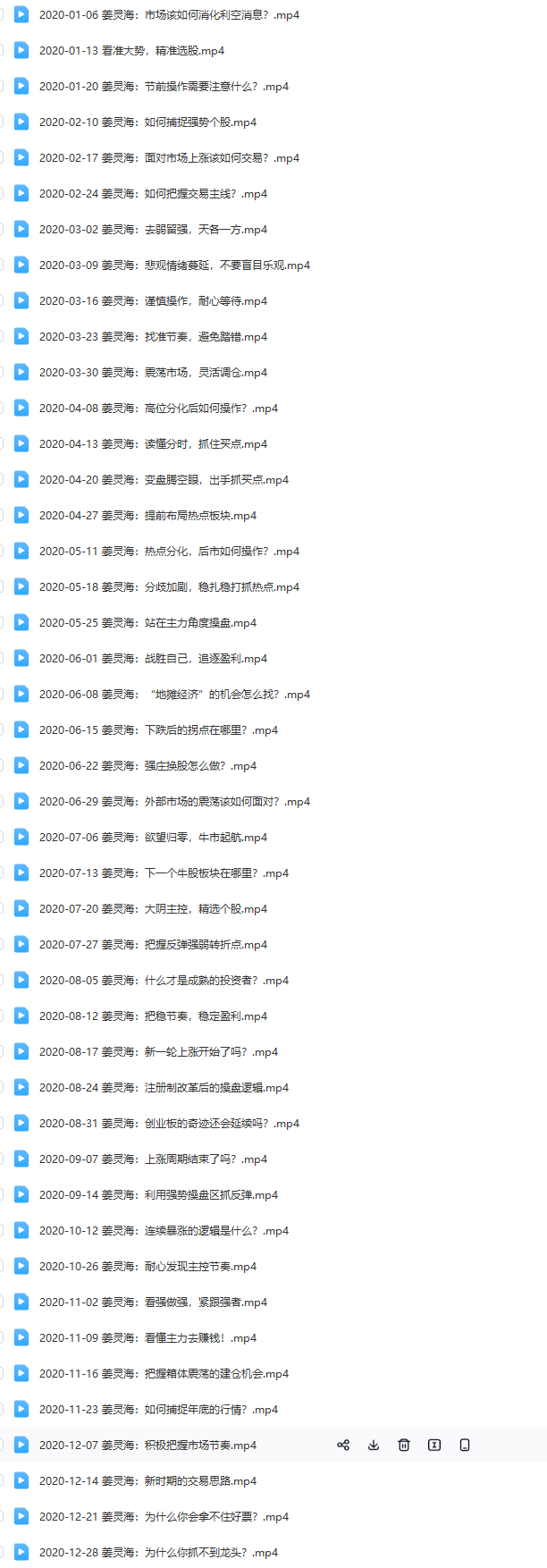Play the 2020-05-25 站在主力角度操盘 video

point(147,623)
